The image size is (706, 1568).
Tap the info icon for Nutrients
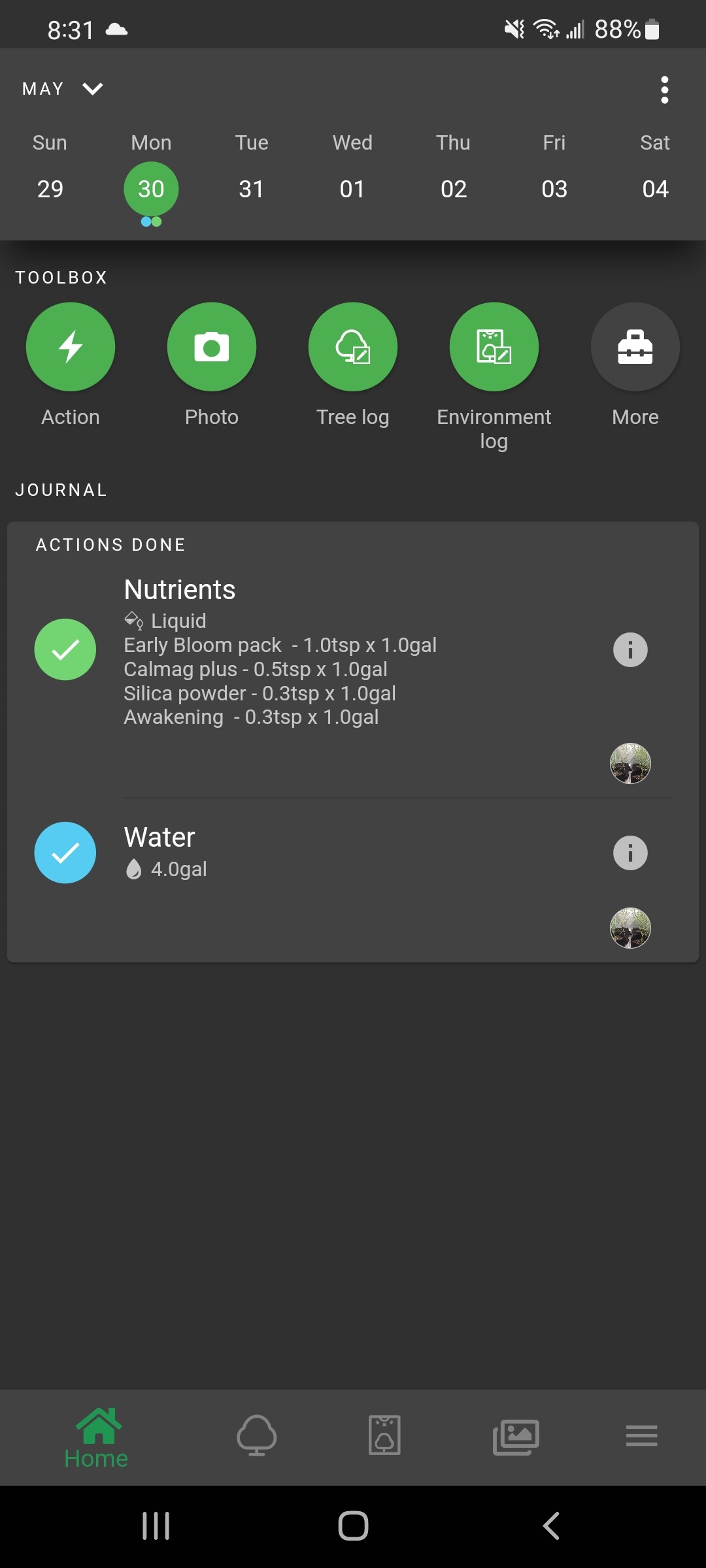[630, 649]
